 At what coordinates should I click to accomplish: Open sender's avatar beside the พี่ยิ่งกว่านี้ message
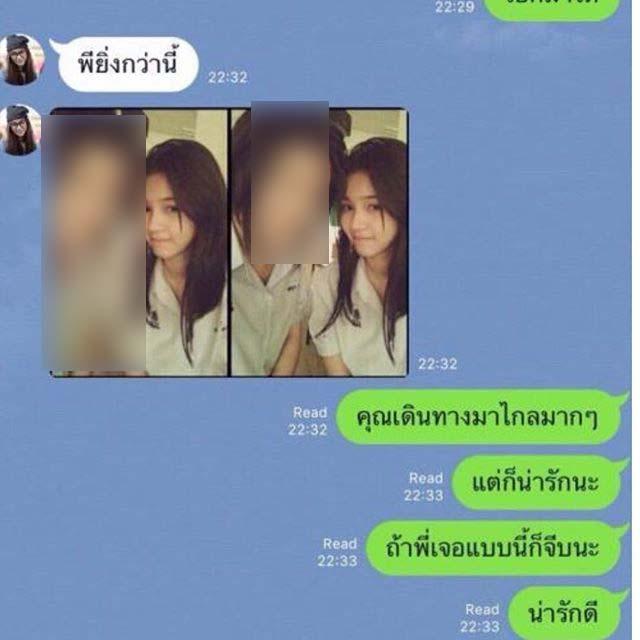point(21,61)
